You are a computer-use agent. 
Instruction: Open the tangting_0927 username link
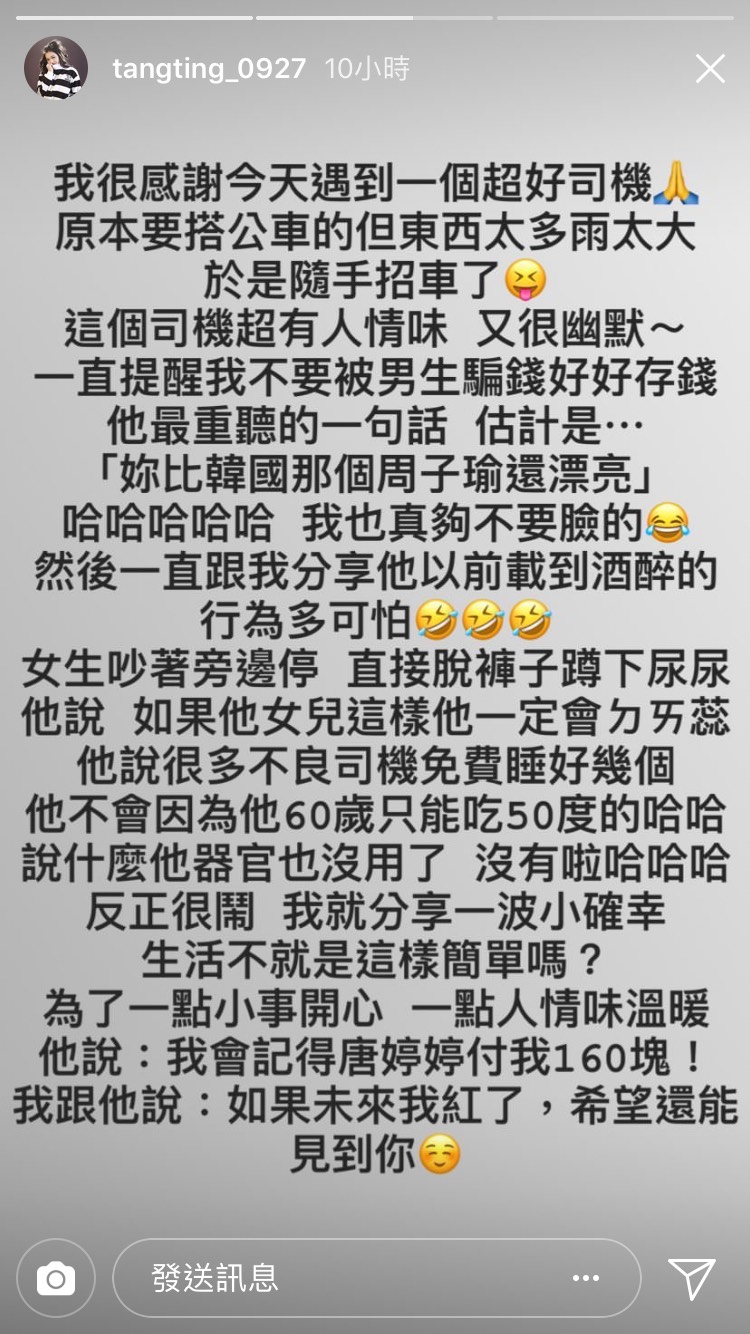click(209, 69)
